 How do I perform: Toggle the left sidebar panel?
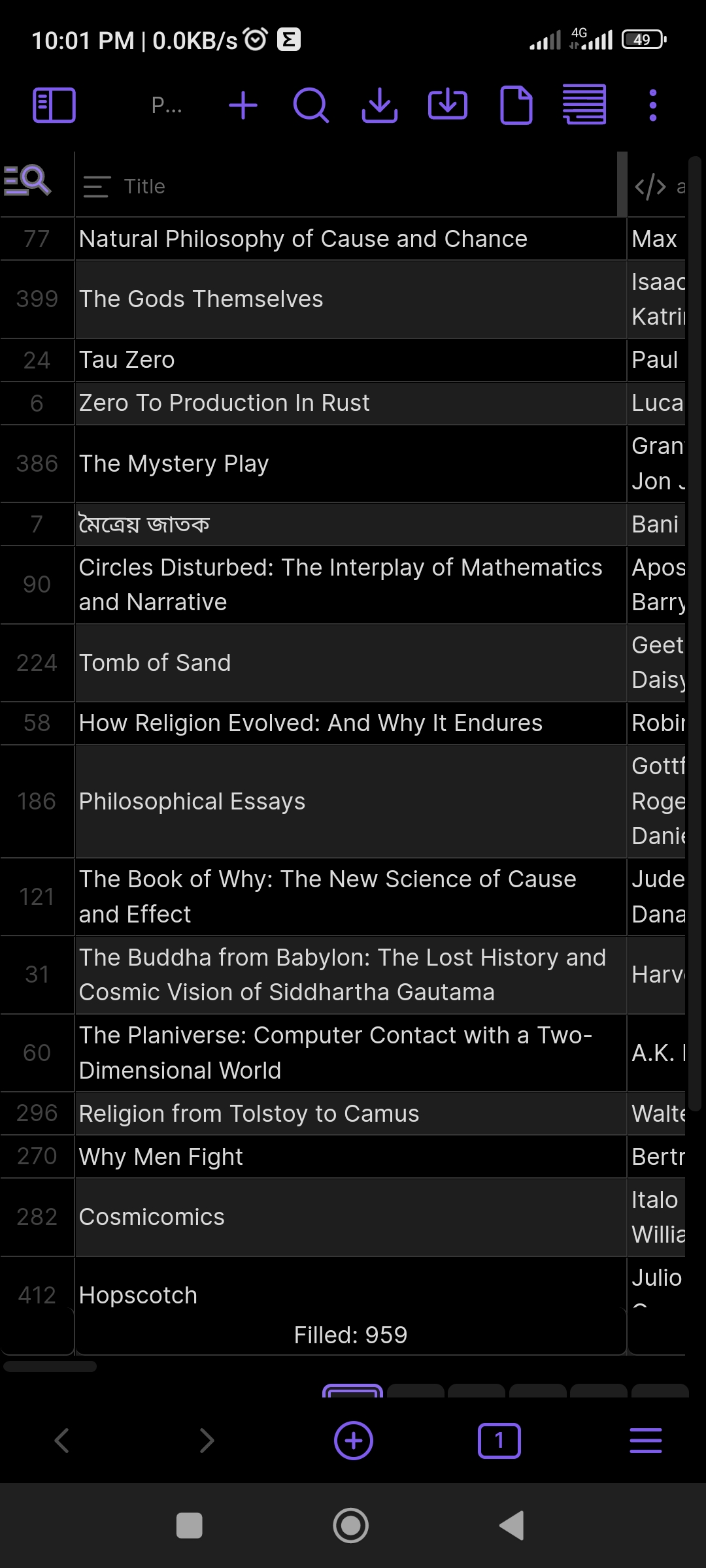tap(54, 105)
